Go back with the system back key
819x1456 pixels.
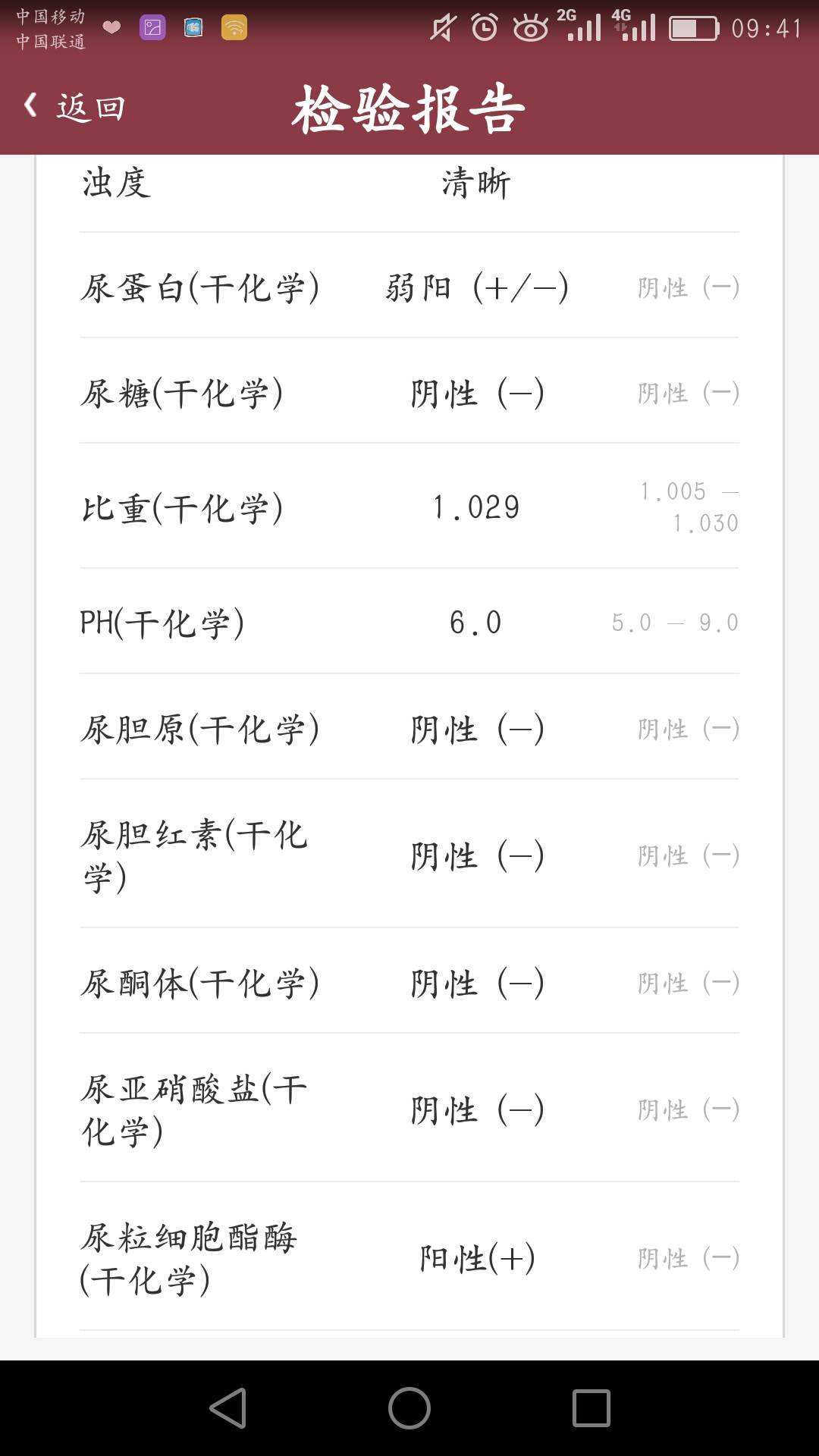(x=227, y=1408)
